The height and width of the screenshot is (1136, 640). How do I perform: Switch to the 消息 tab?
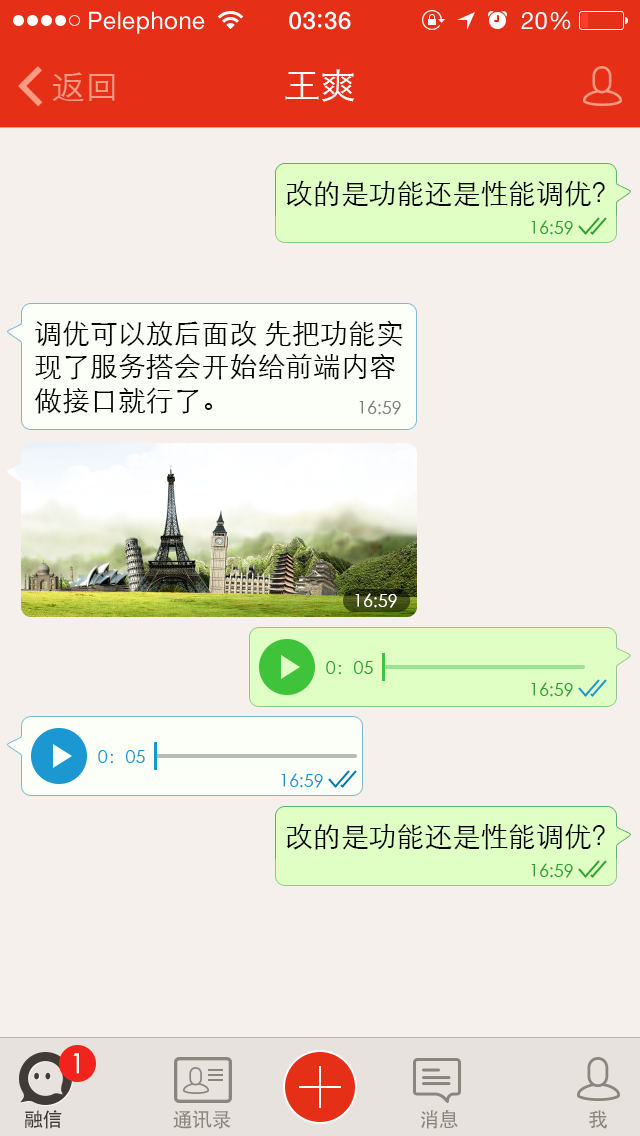(438, 1090)
